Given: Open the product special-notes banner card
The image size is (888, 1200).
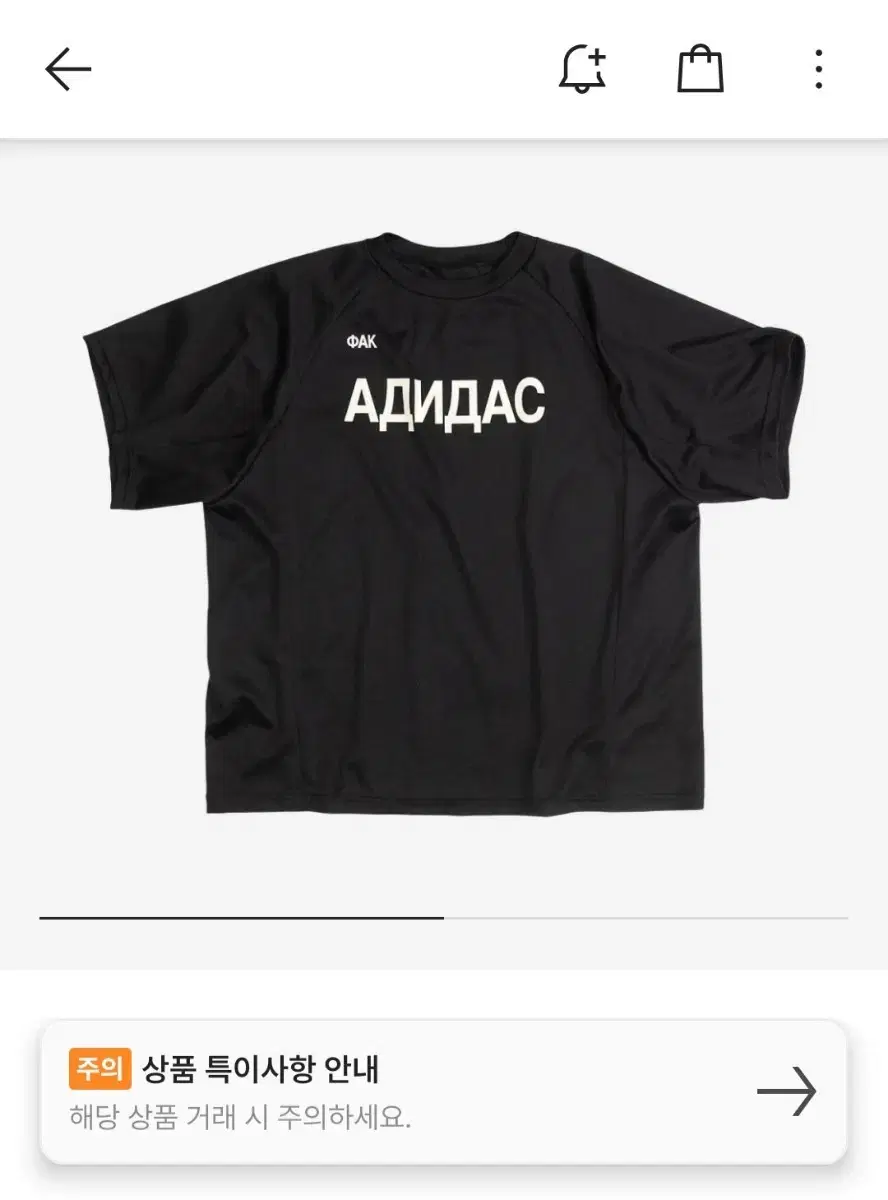Looking at the screenshot, I should tap(444, 1090).
